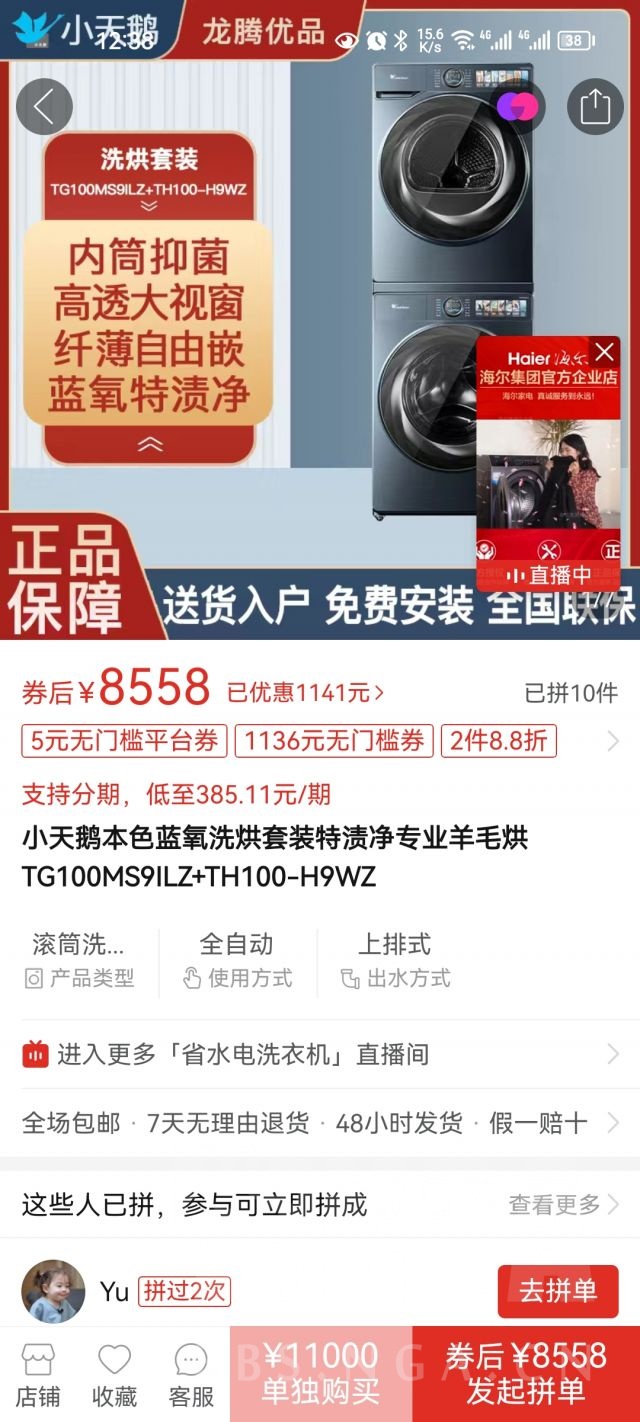View the 已优惠1141元 discount details
Image resolution: width=640 pixels, height=1422 pixels.
click(305, 691)
